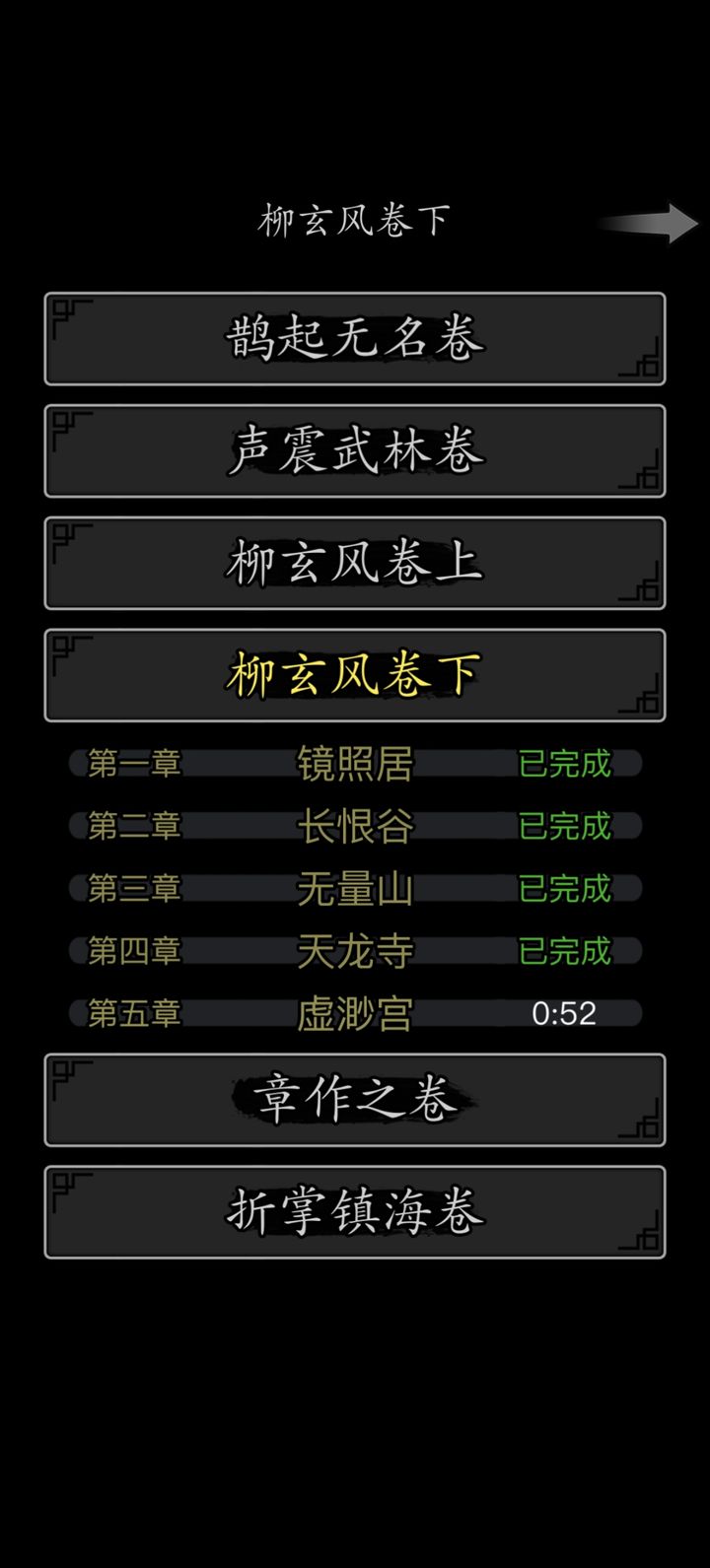Open the 鹊起无名卷 volume
Screen dimensions: 710x1568
pos(355,339)
